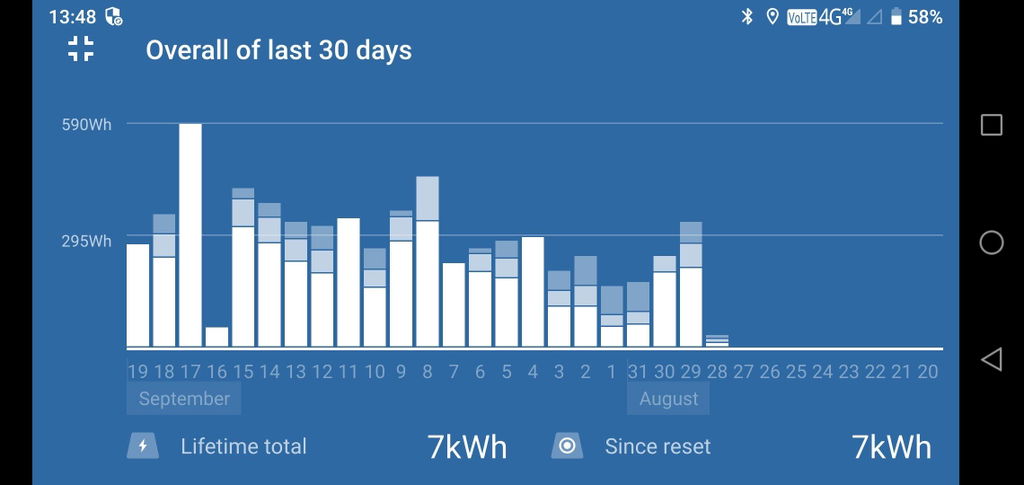Viewport: 1024px width, 485px height.
Task: Select the bar for August 31
Action: [x=638, y=314]
